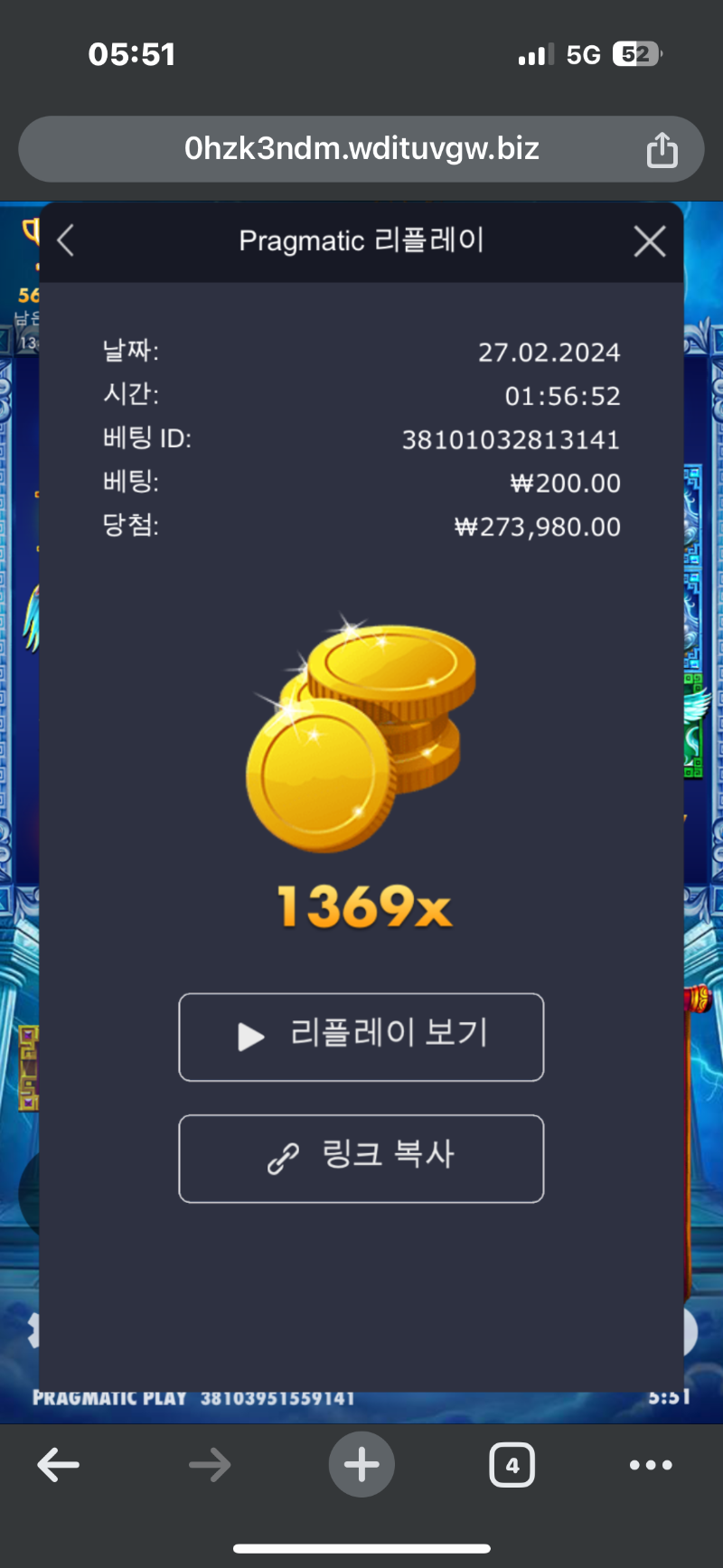Open the tab switcher showing 4 tabs

tap(512, 1465)
